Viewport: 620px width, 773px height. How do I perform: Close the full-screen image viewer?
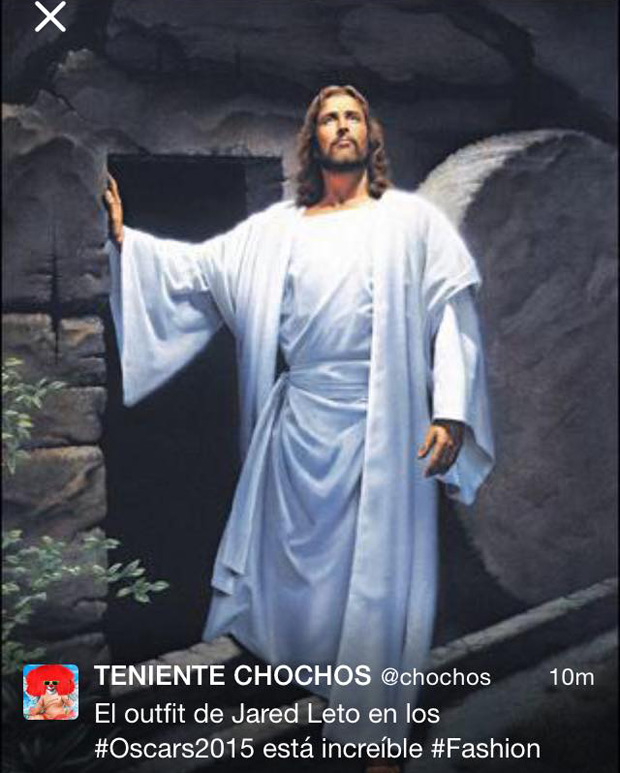[49, 17]
